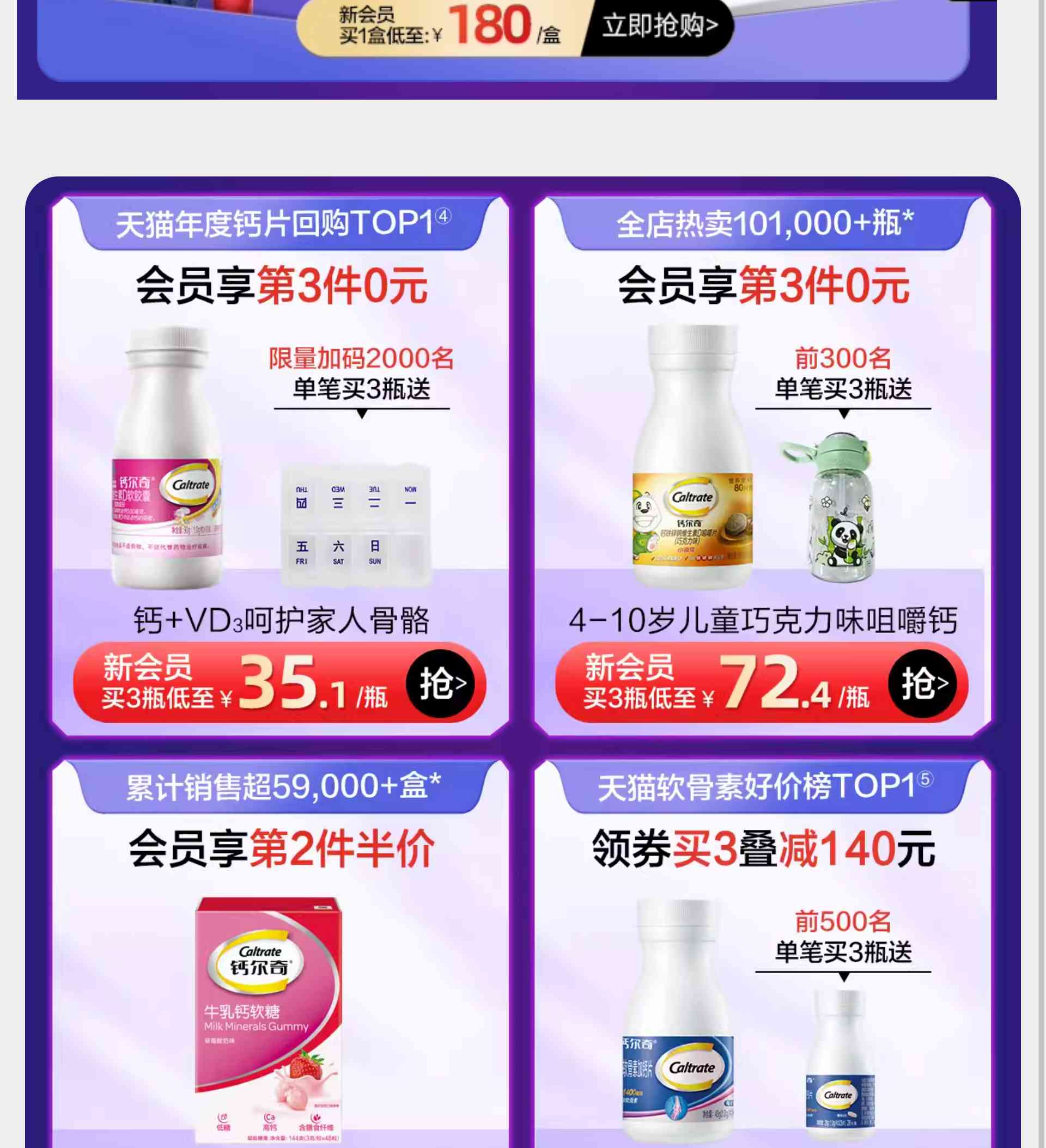1046x1148 pixels.
Task: Tap 立即抢购 on the 180元 banner
Action: (x=659, y=26)
